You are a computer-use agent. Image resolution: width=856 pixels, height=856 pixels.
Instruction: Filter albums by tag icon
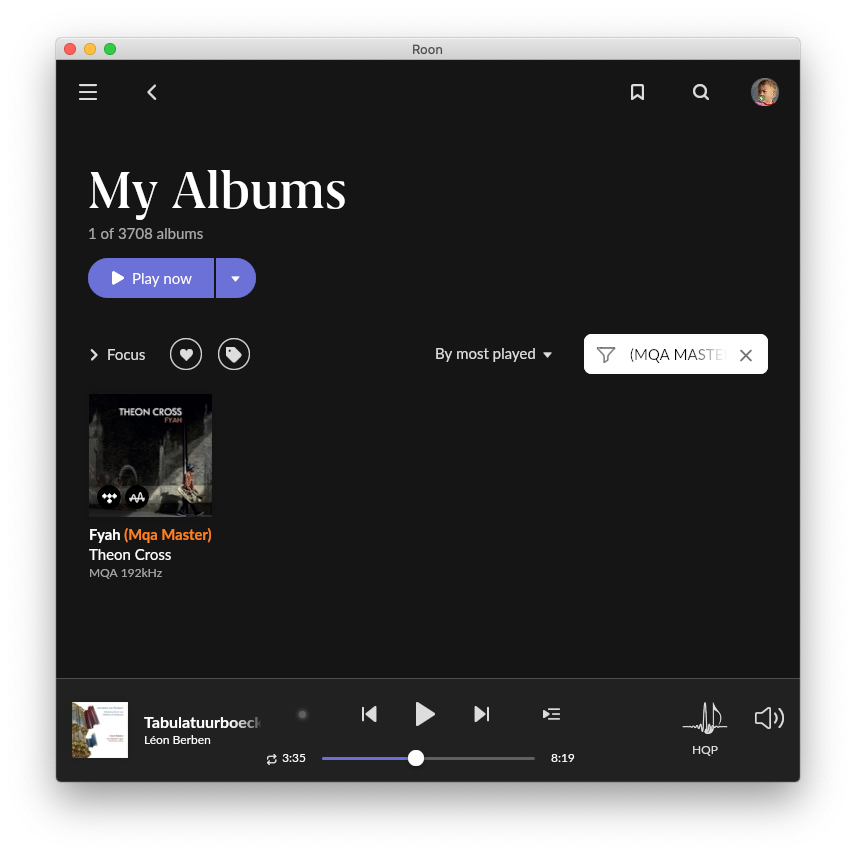234,354
